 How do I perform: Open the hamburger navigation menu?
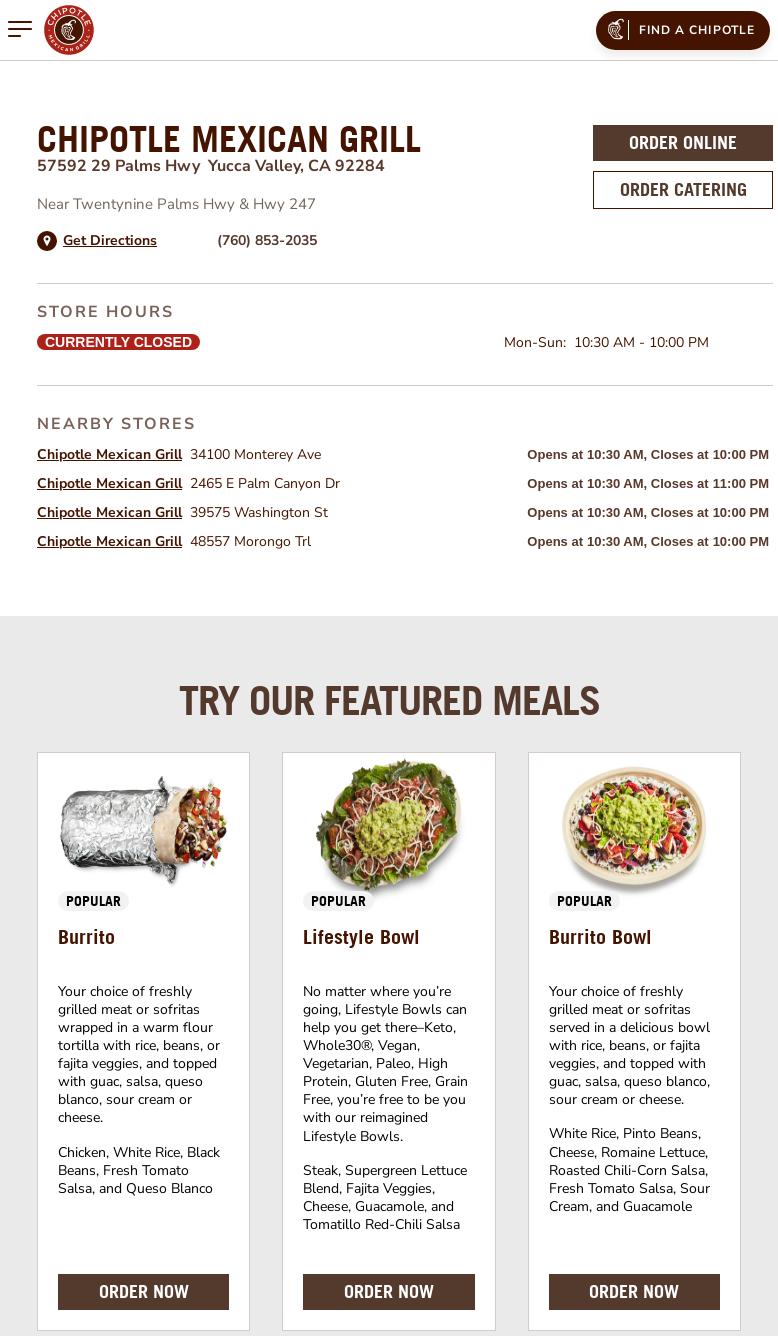(x=20, y=29)
